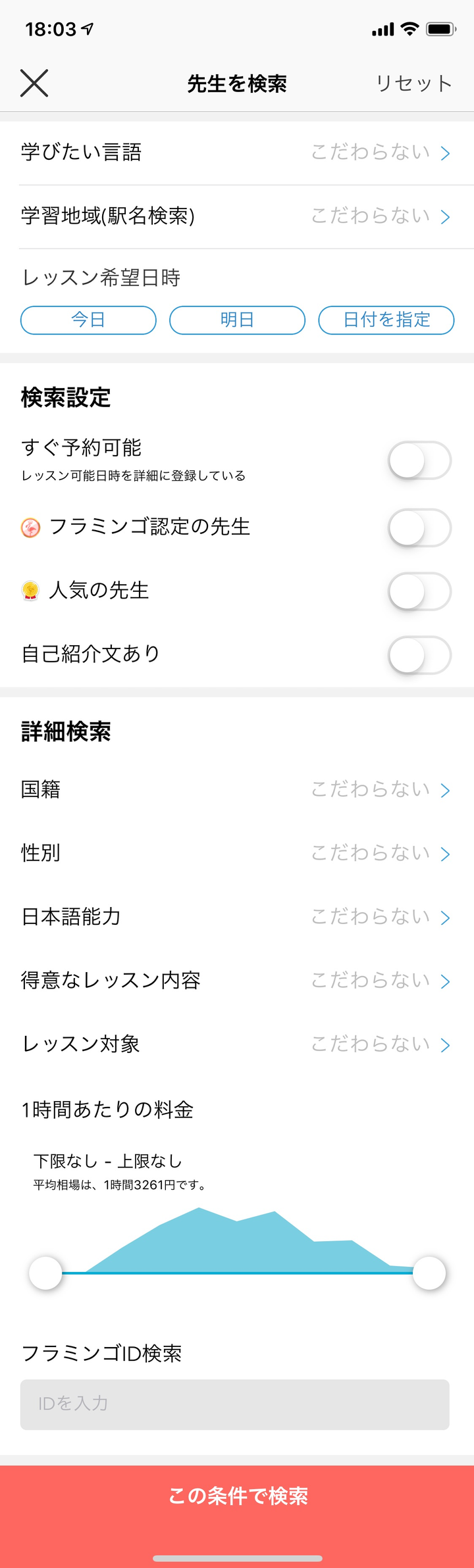Open 学習地域(駅名検索) area selection

(237, 216)
